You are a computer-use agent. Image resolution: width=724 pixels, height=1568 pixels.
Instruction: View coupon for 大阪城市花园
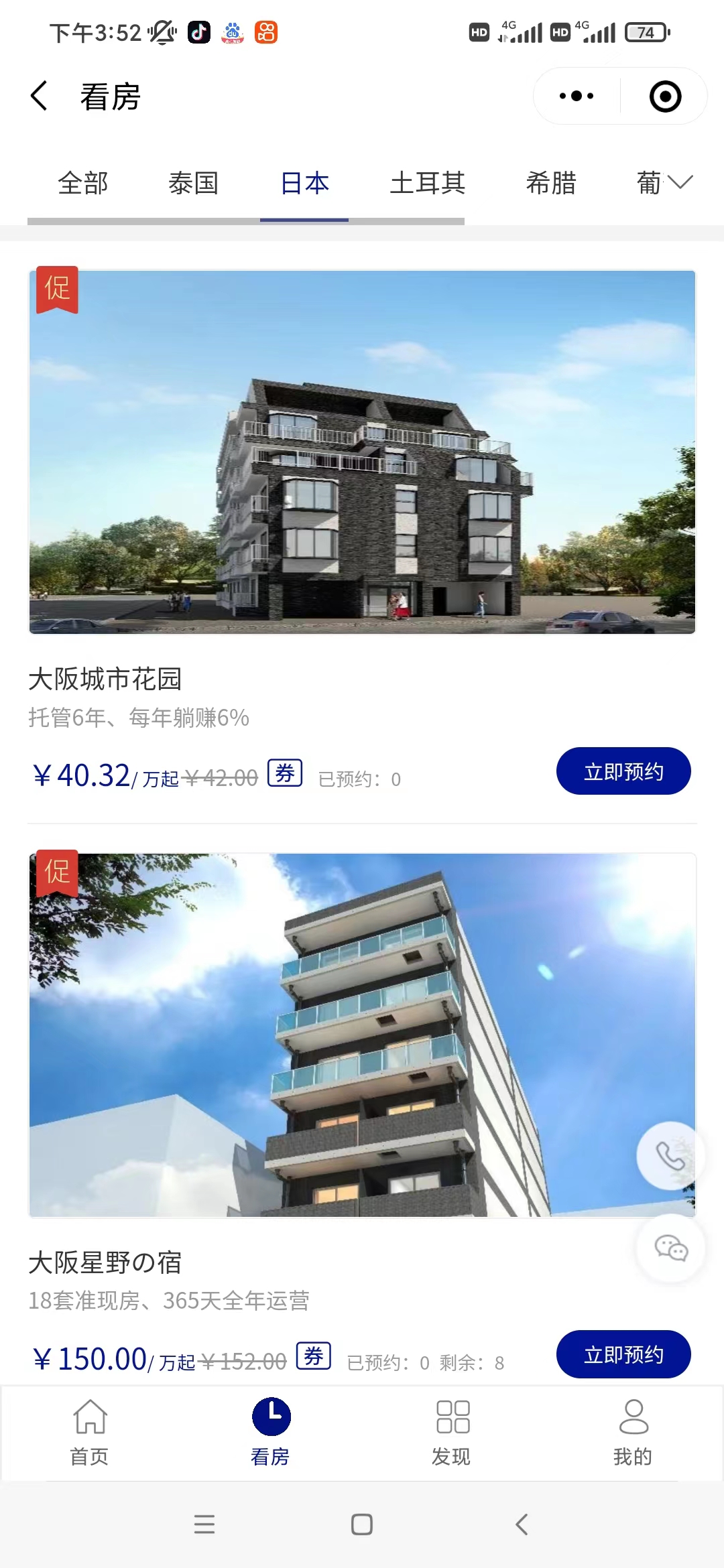(285, 773)
